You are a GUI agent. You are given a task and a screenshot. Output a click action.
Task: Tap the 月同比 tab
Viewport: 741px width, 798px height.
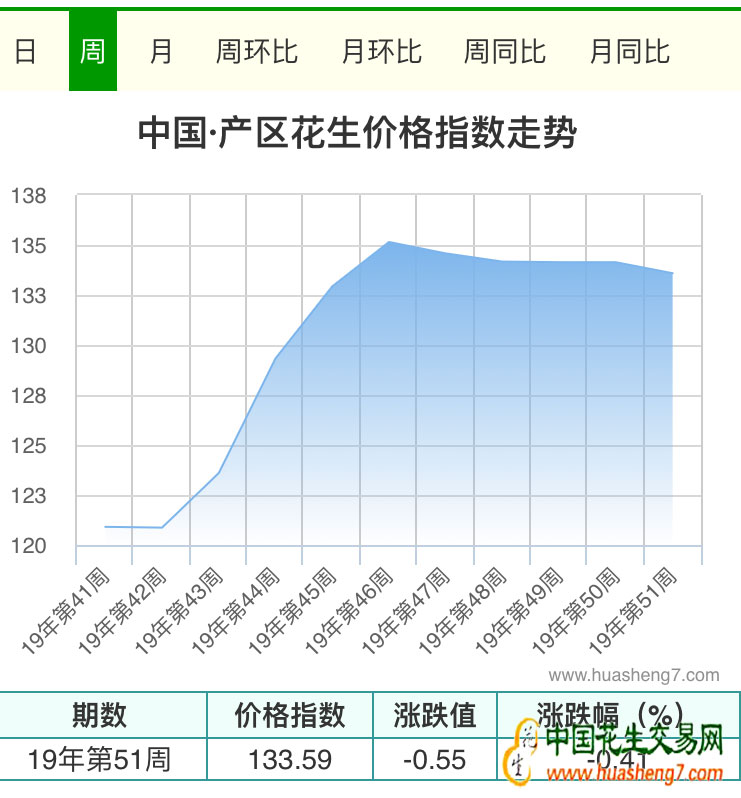click(629, 51)
